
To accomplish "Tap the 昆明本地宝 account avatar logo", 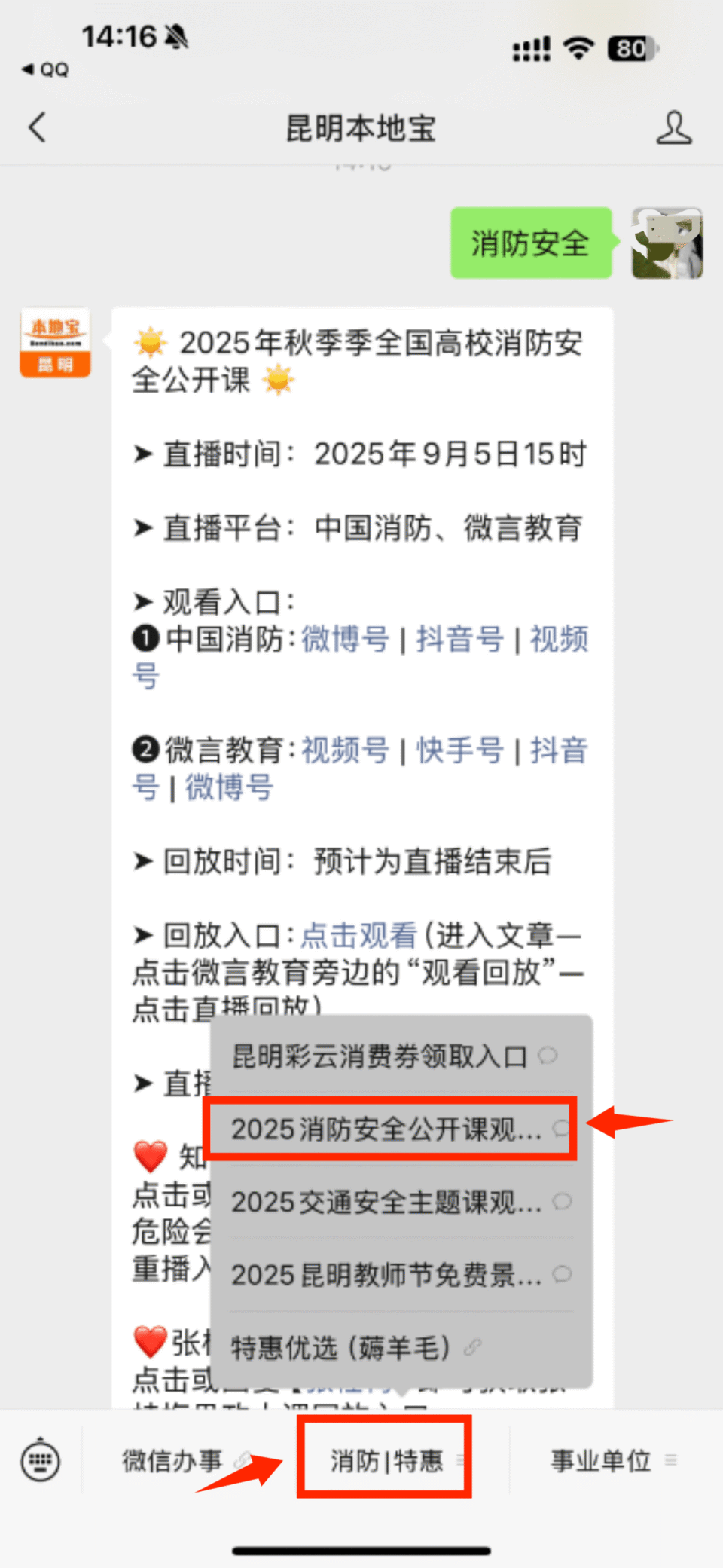I will pyautogui.click(x=54, y=343).
